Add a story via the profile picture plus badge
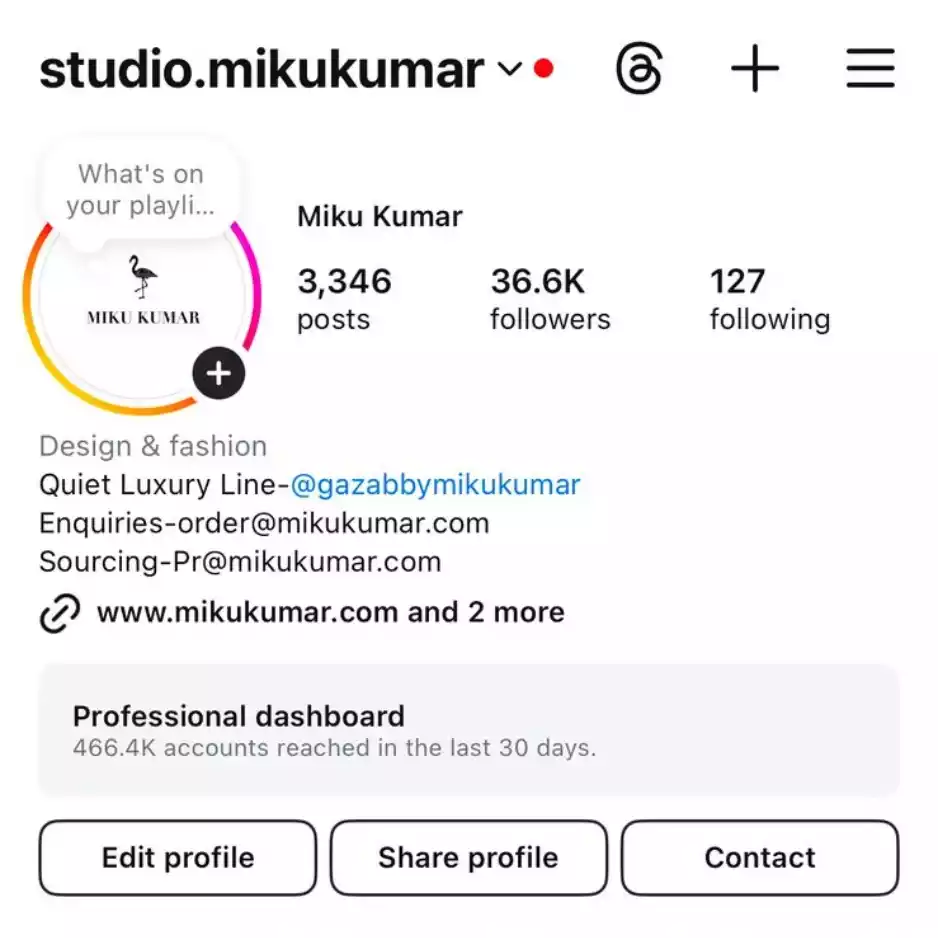This screenshot has height=938, width=938. tap(218, 374)
